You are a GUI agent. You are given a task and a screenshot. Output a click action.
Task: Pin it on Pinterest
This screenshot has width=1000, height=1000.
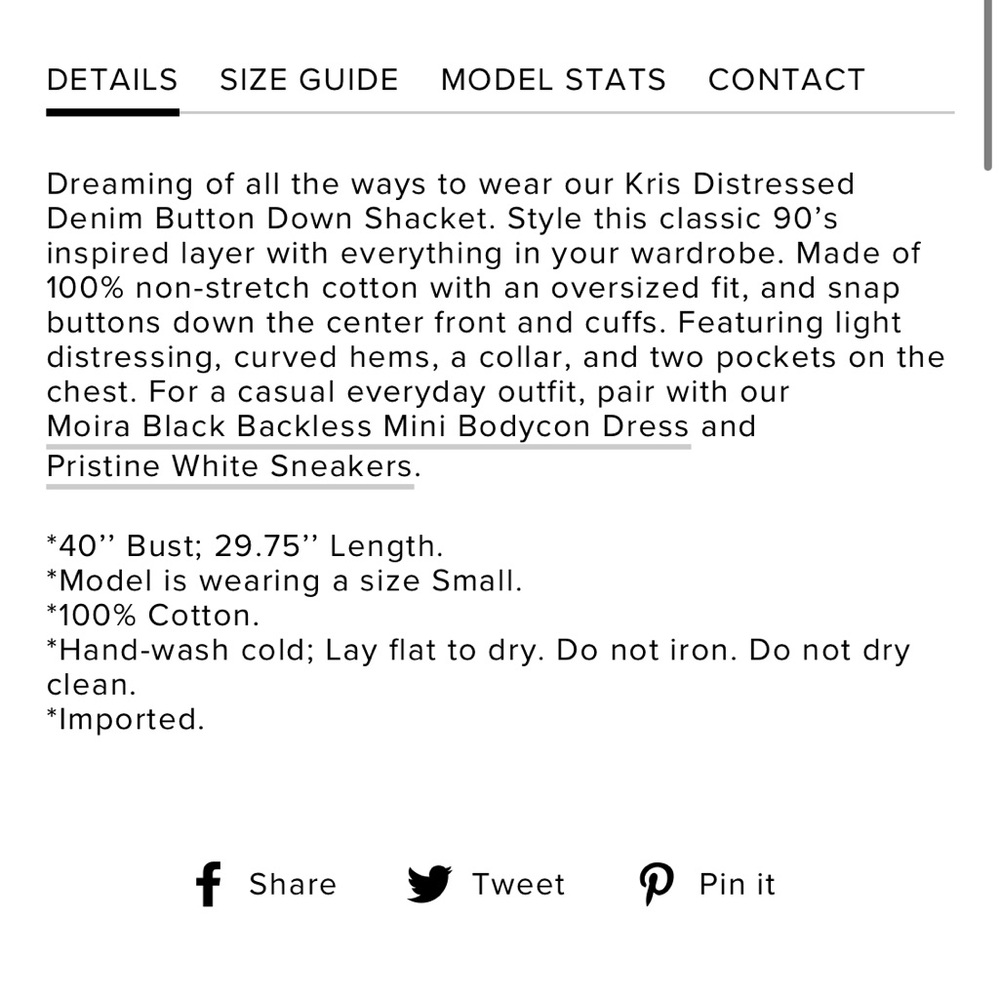[x=707, y=884]
